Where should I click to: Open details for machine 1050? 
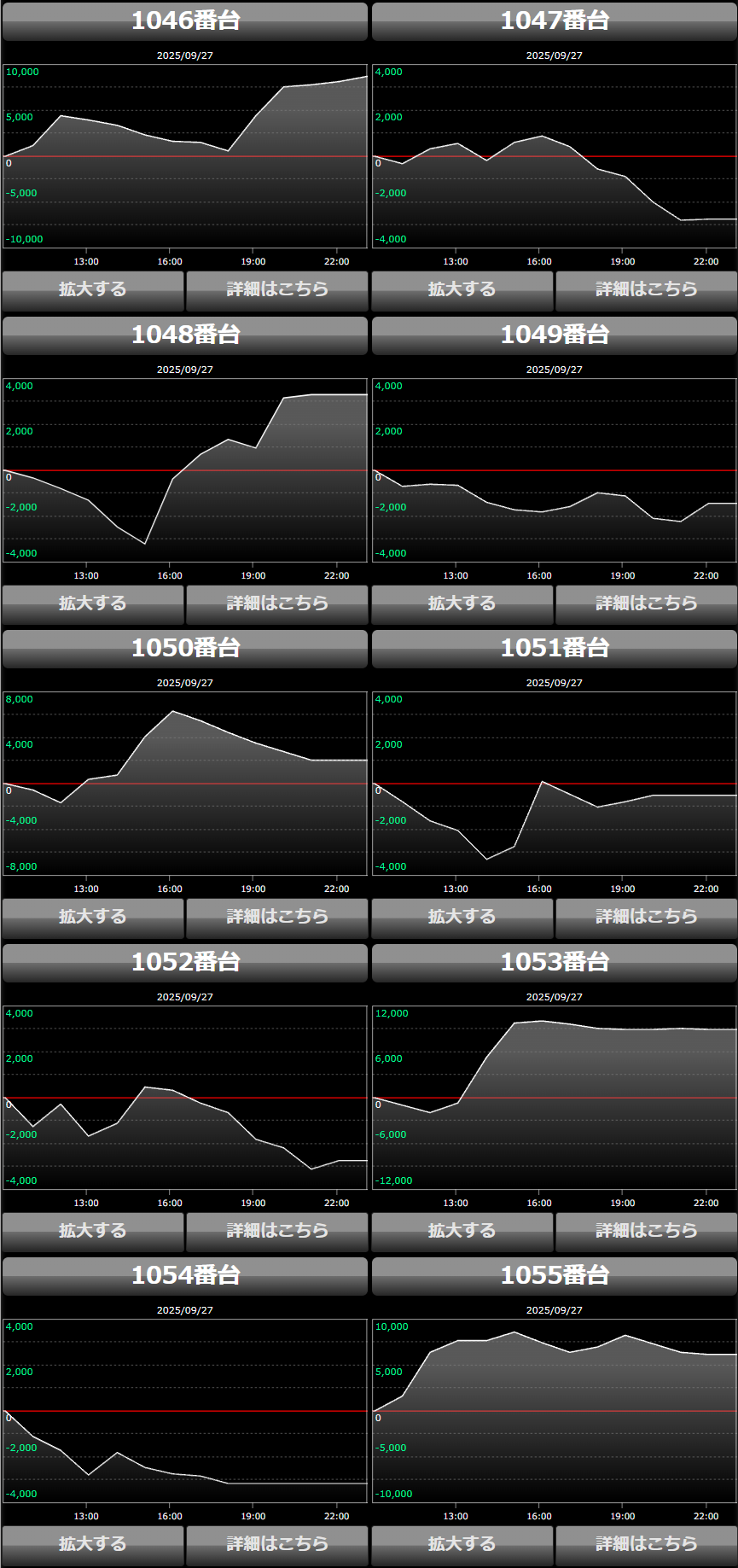(277, 917)
